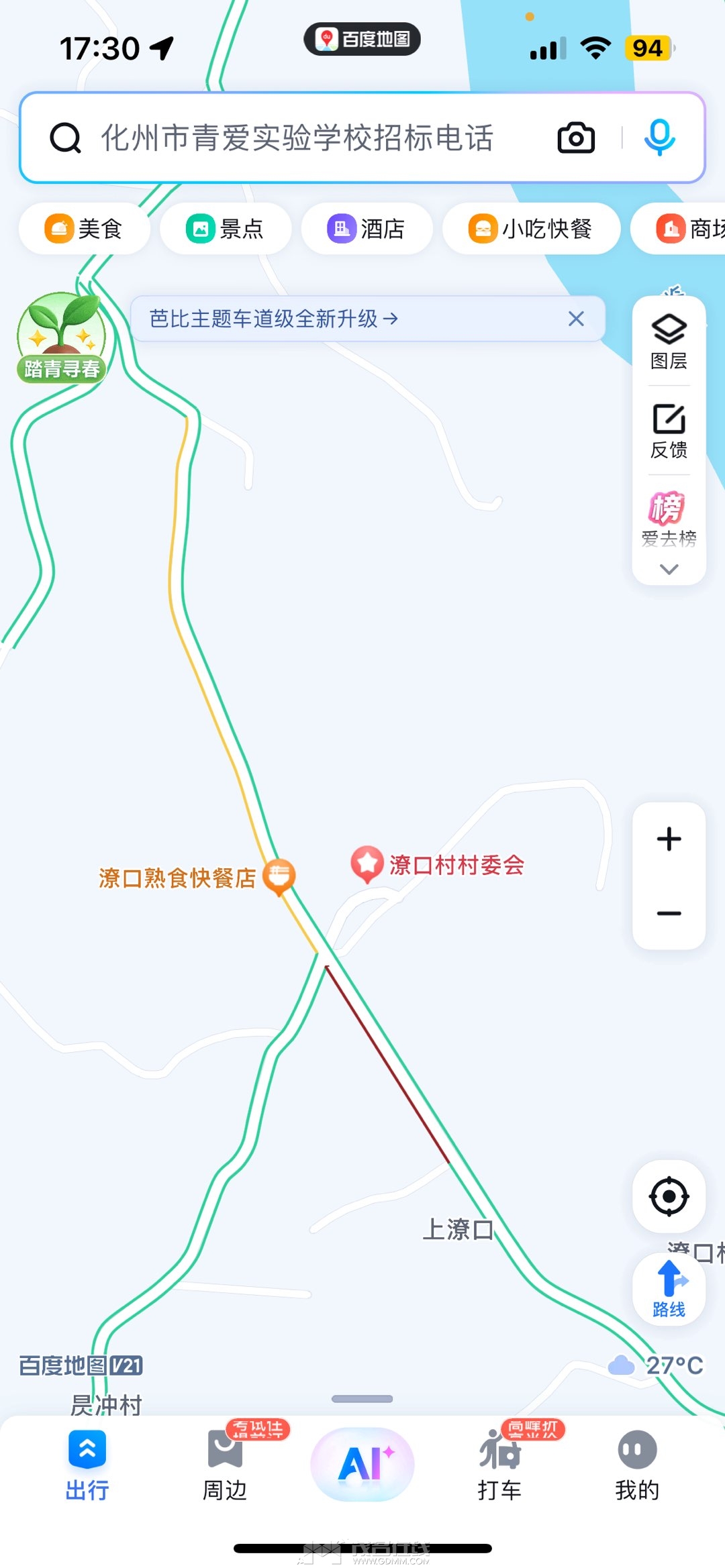Image resolution: width=725 pixels, height=1568 pixels.
Task: Open the 踏青寻春 promotion badge
Action: click(x=62, y=337)
